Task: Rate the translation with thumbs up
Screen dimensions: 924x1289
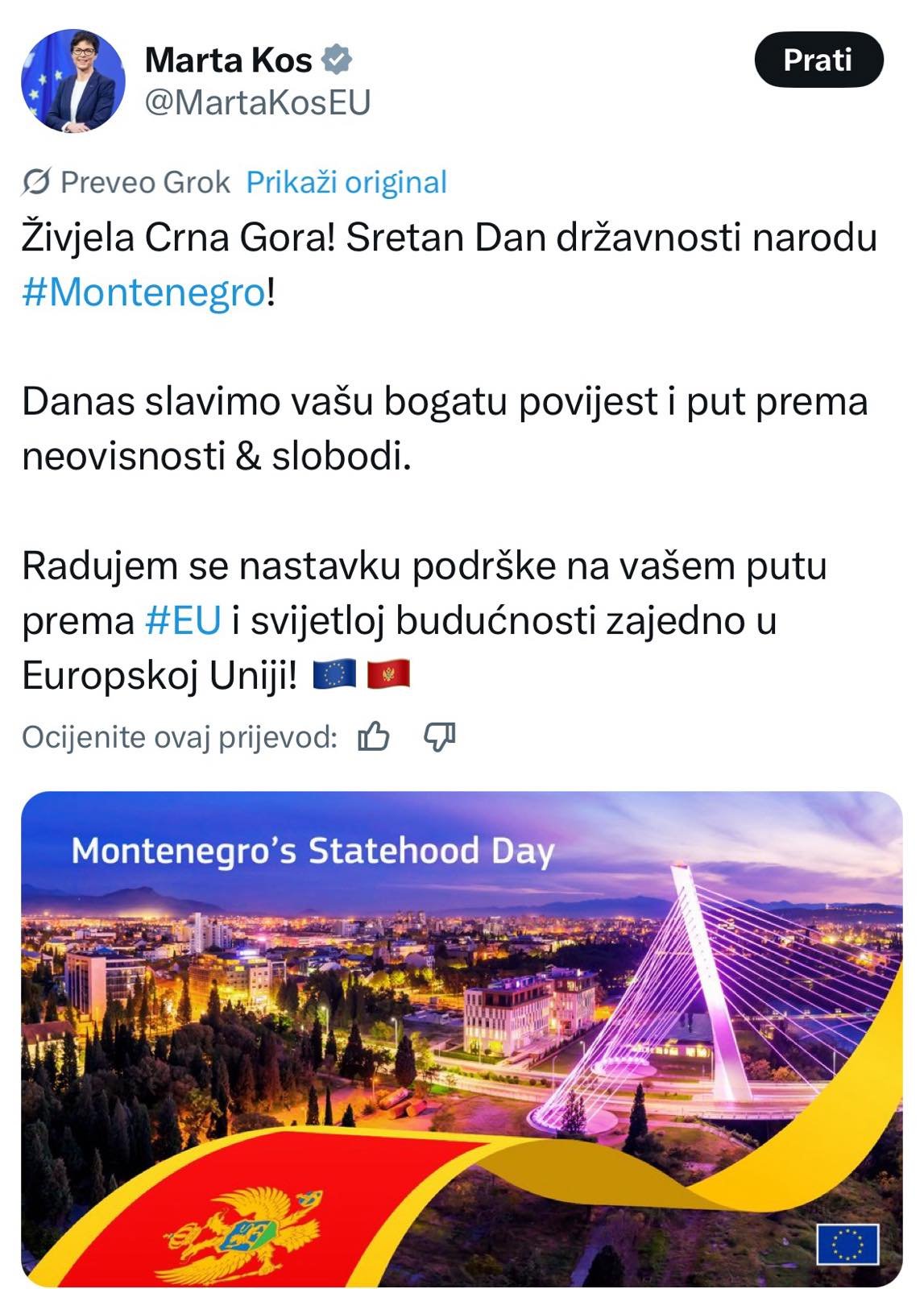Action: tap(374, 736)
